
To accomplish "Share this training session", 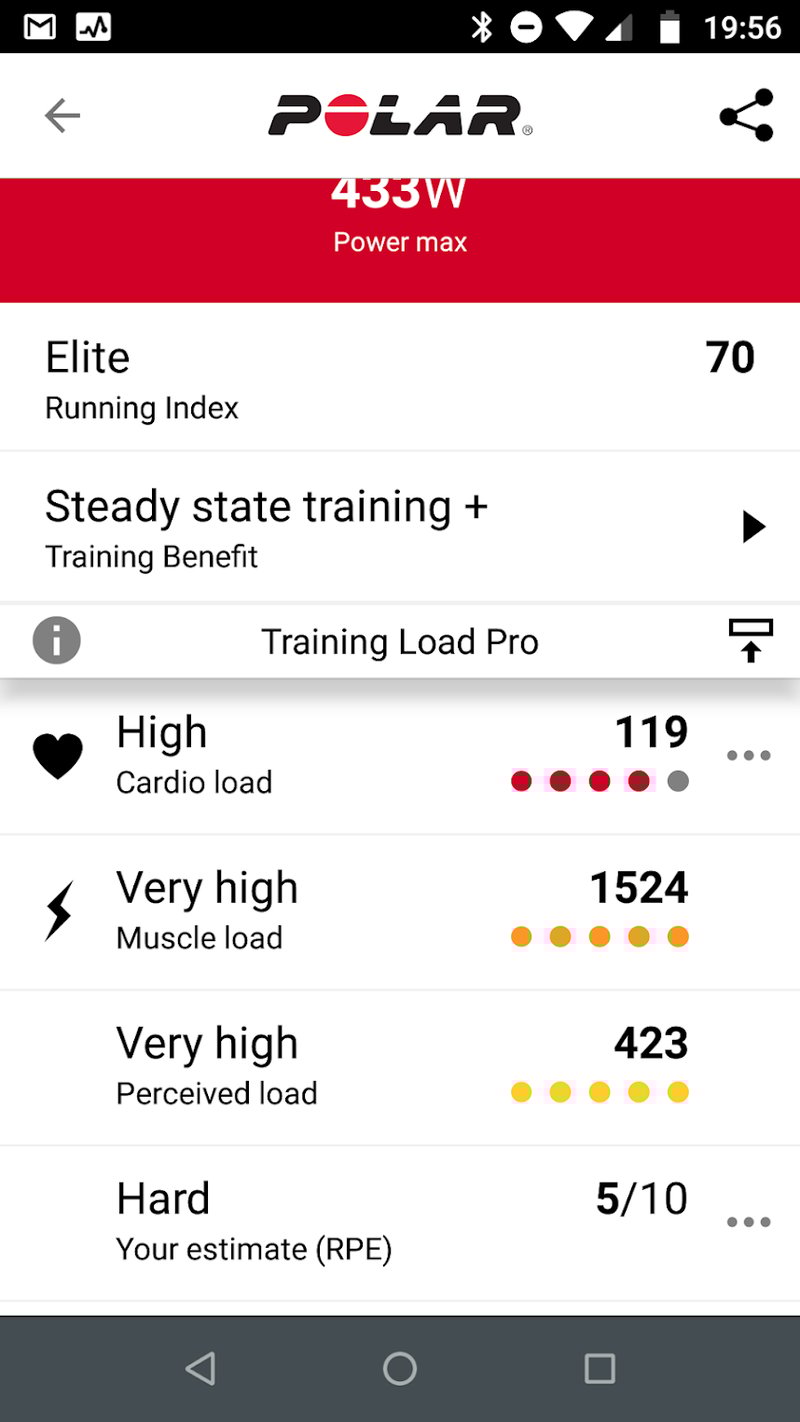I will pos(746,116).
